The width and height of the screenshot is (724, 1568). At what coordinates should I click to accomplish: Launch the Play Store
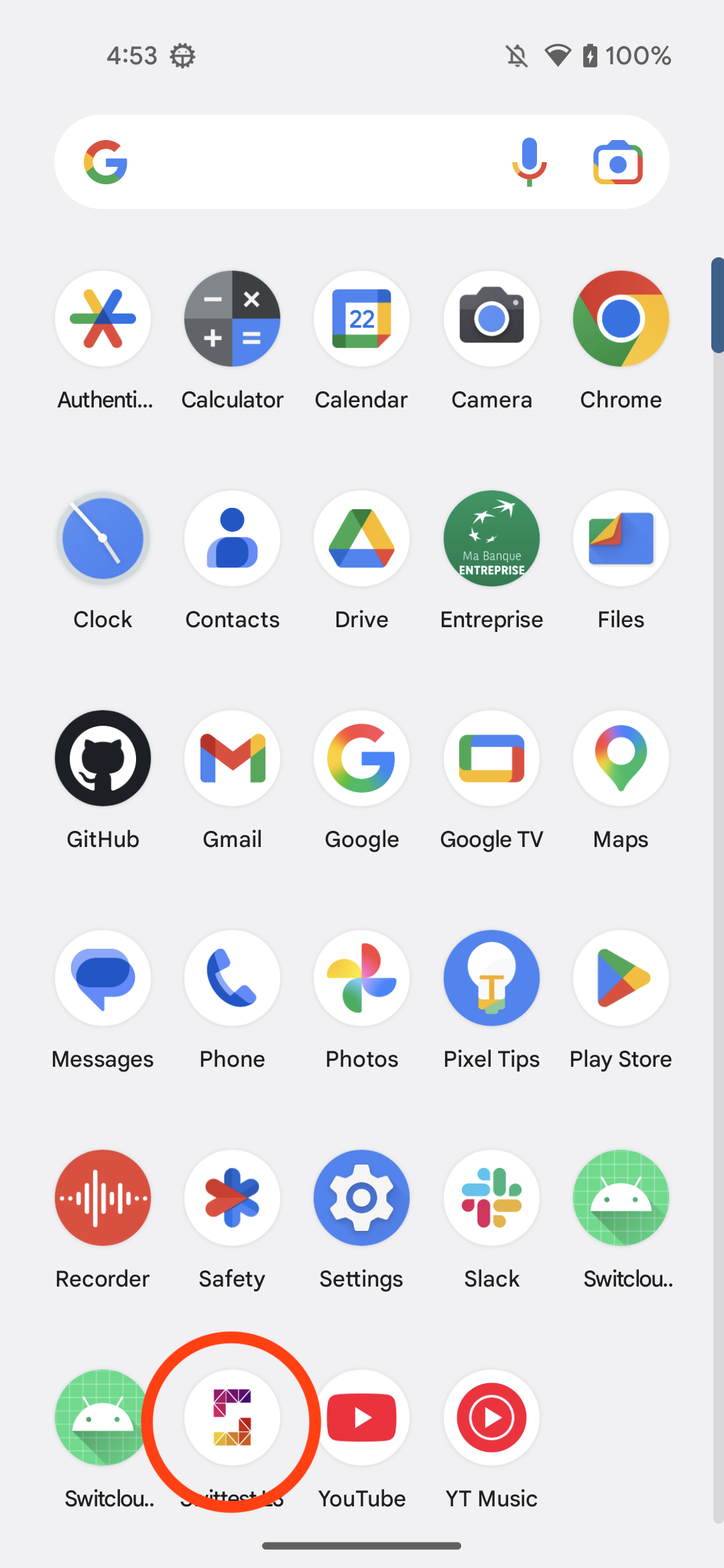(621, 978)
